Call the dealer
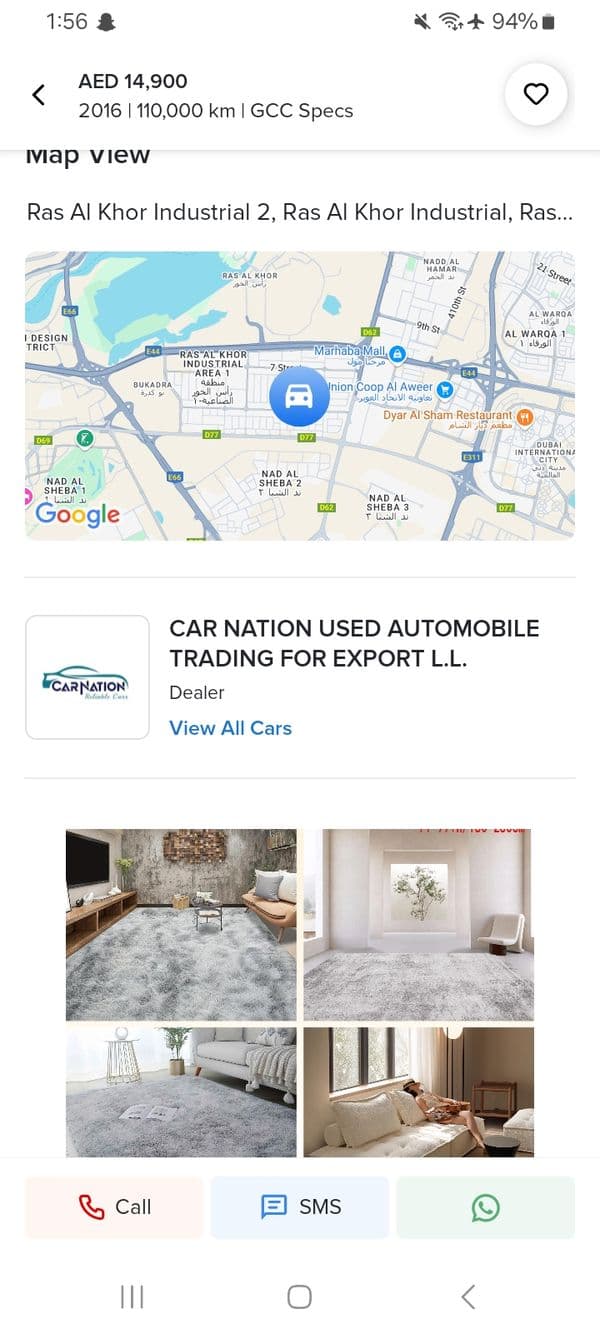The height and width of the screenshot is (1333, 600). 114,1207
